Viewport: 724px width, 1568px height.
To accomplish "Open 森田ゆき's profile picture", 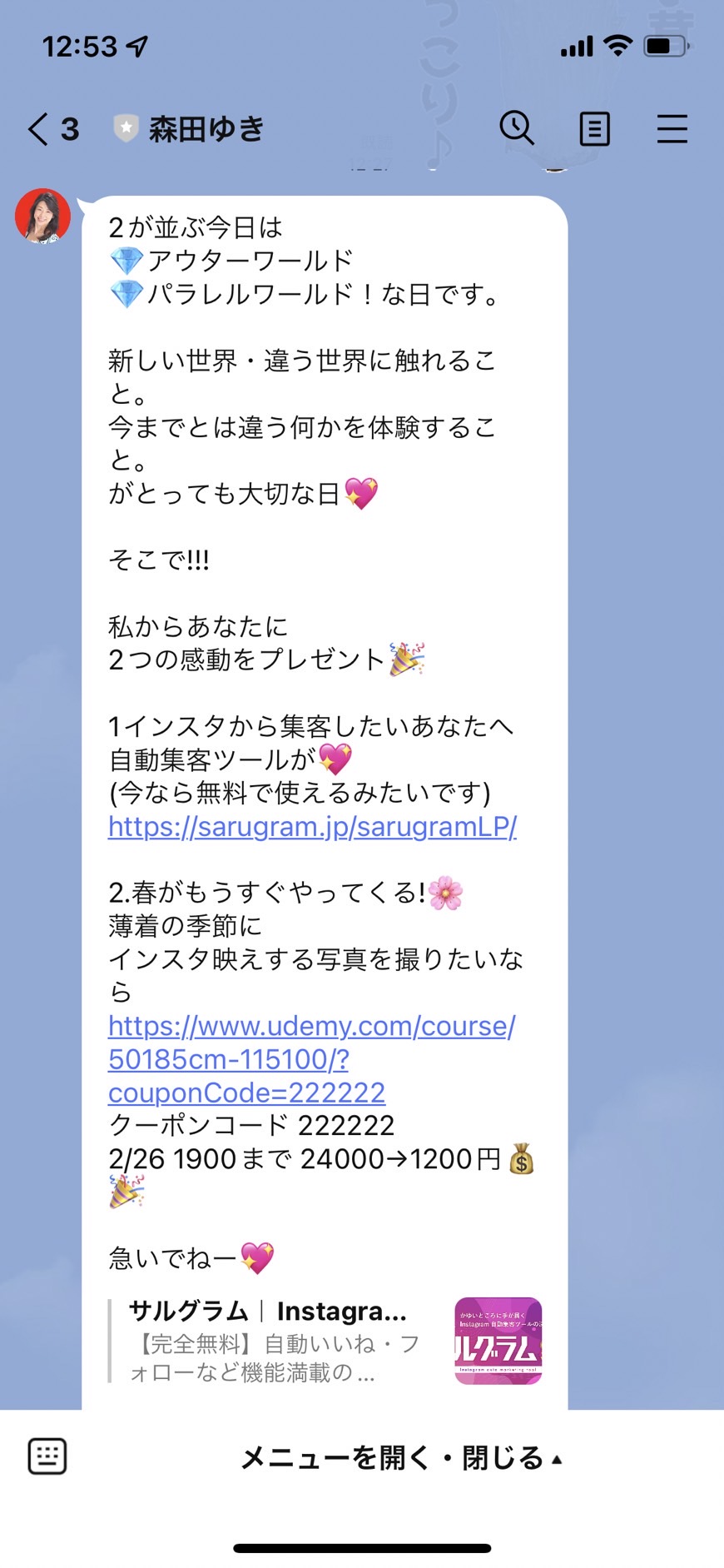I will tap(42, 217).
